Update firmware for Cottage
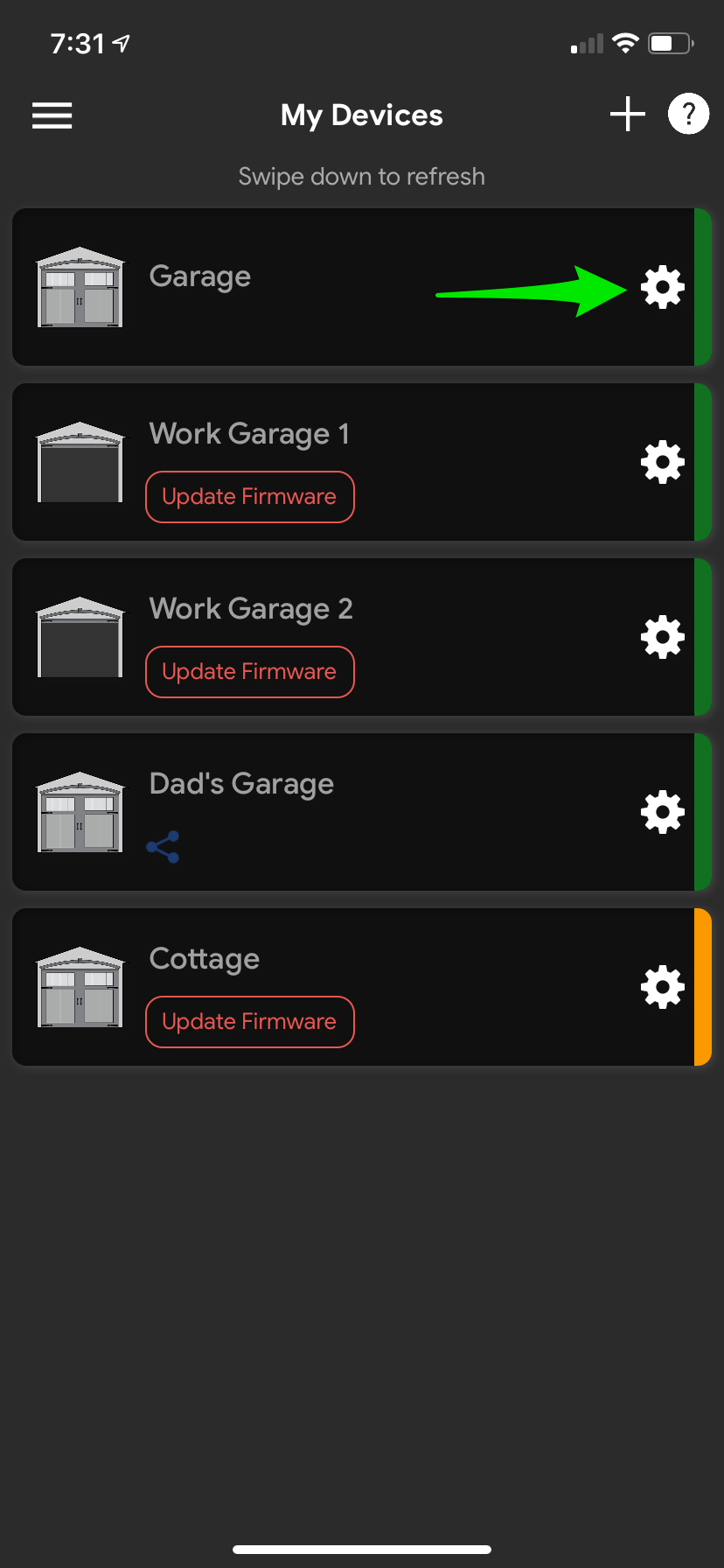The image size is (724, 1568). pos(249,1022)
